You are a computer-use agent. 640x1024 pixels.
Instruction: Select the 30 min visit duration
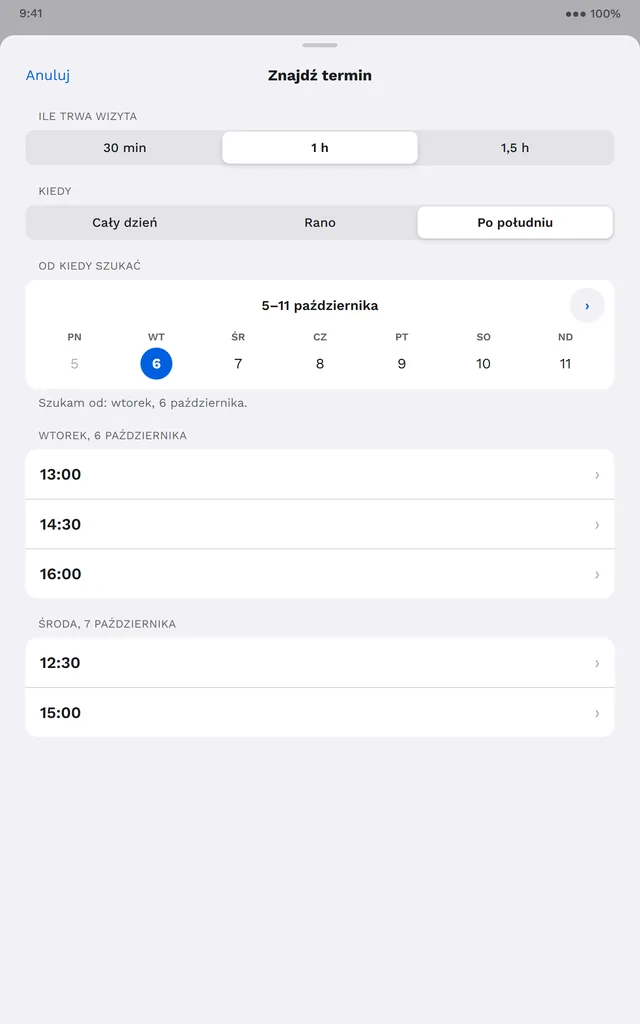tap(124, 148)
